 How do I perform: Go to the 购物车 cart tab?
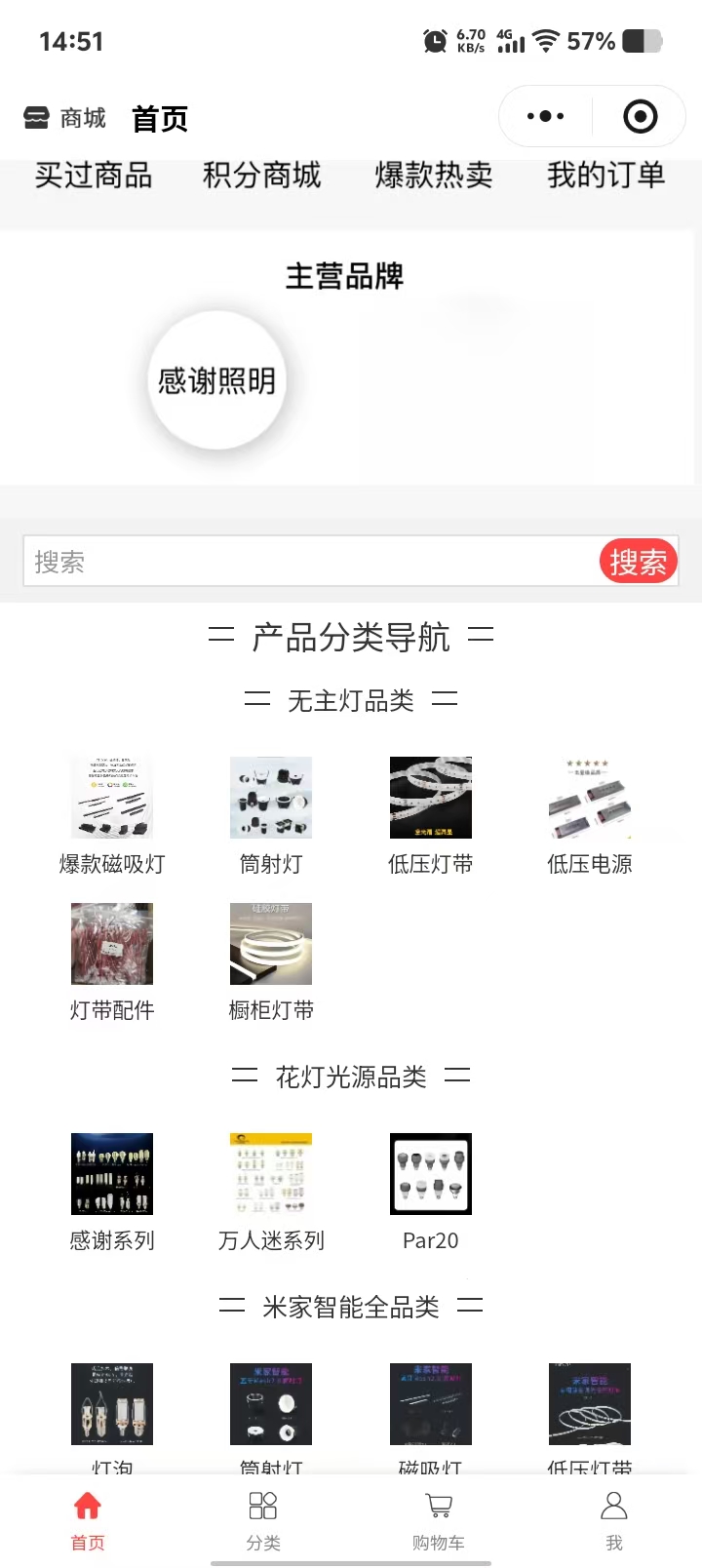(x=439, y=1519)
